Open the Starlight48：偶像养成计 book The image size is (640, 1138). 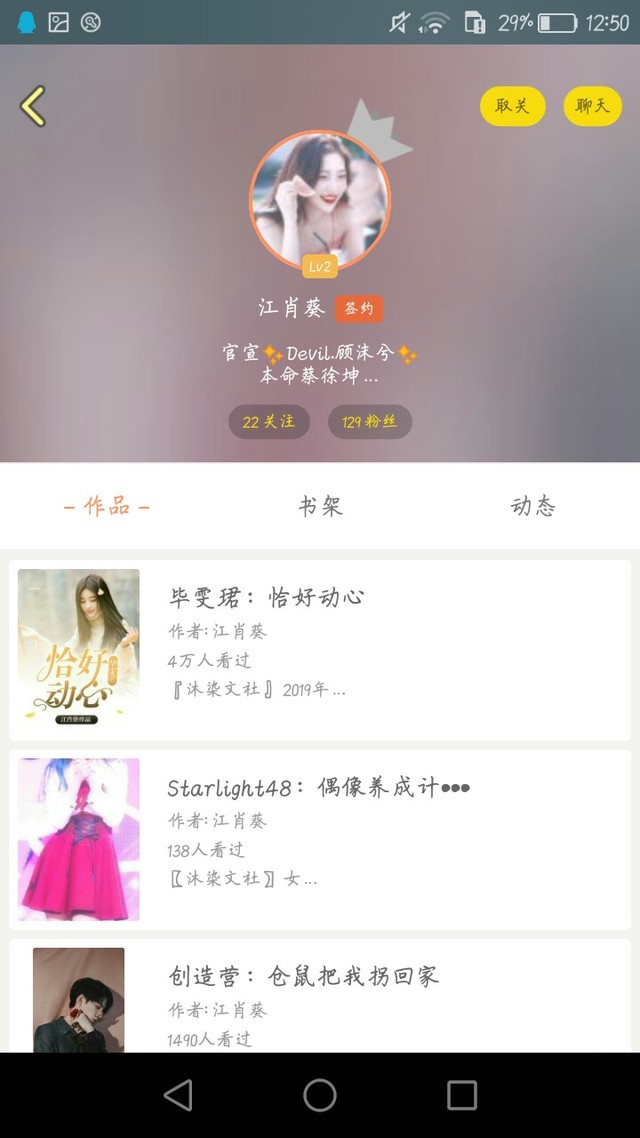320,839
